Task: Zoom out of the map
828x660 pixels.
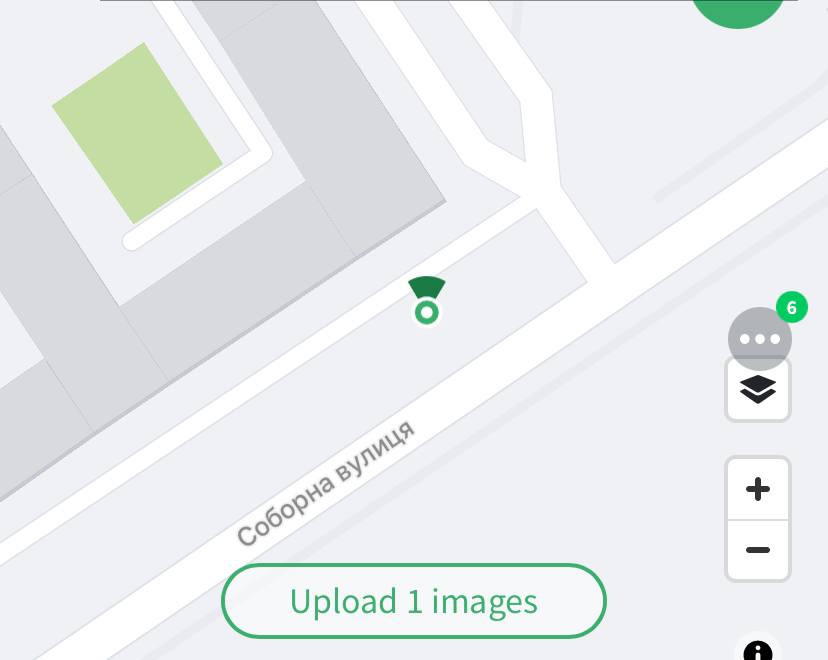Action: coord(758,551)
